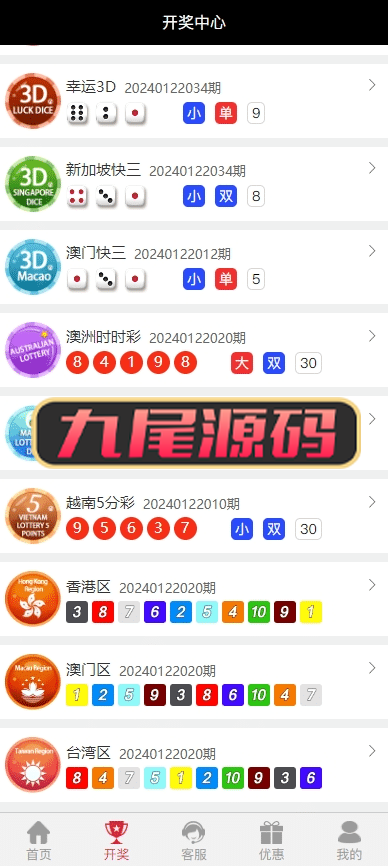Switch to the 开奖 tab
The width and height of the screenshot is (388, 866).
[x=116, y=841]
